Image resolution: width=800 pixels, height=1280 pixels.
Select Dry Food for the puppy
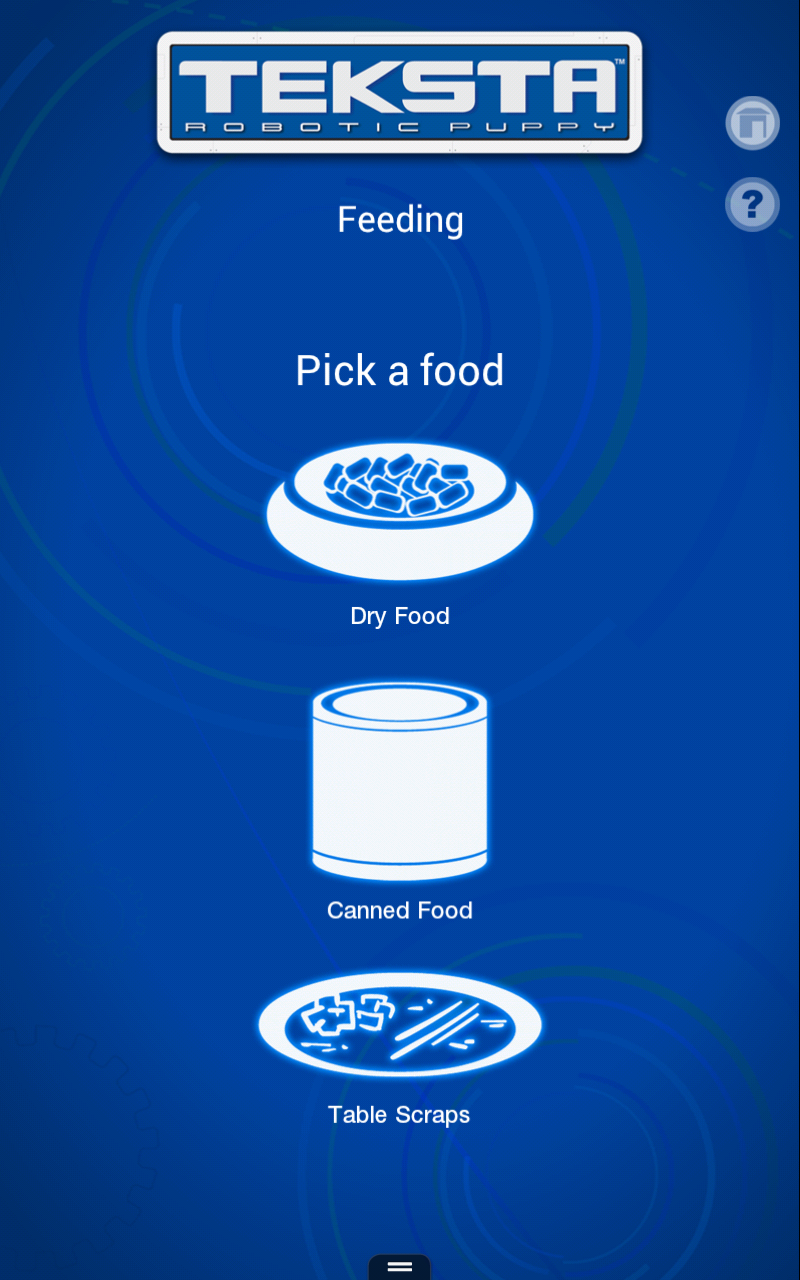coord(400,512)
